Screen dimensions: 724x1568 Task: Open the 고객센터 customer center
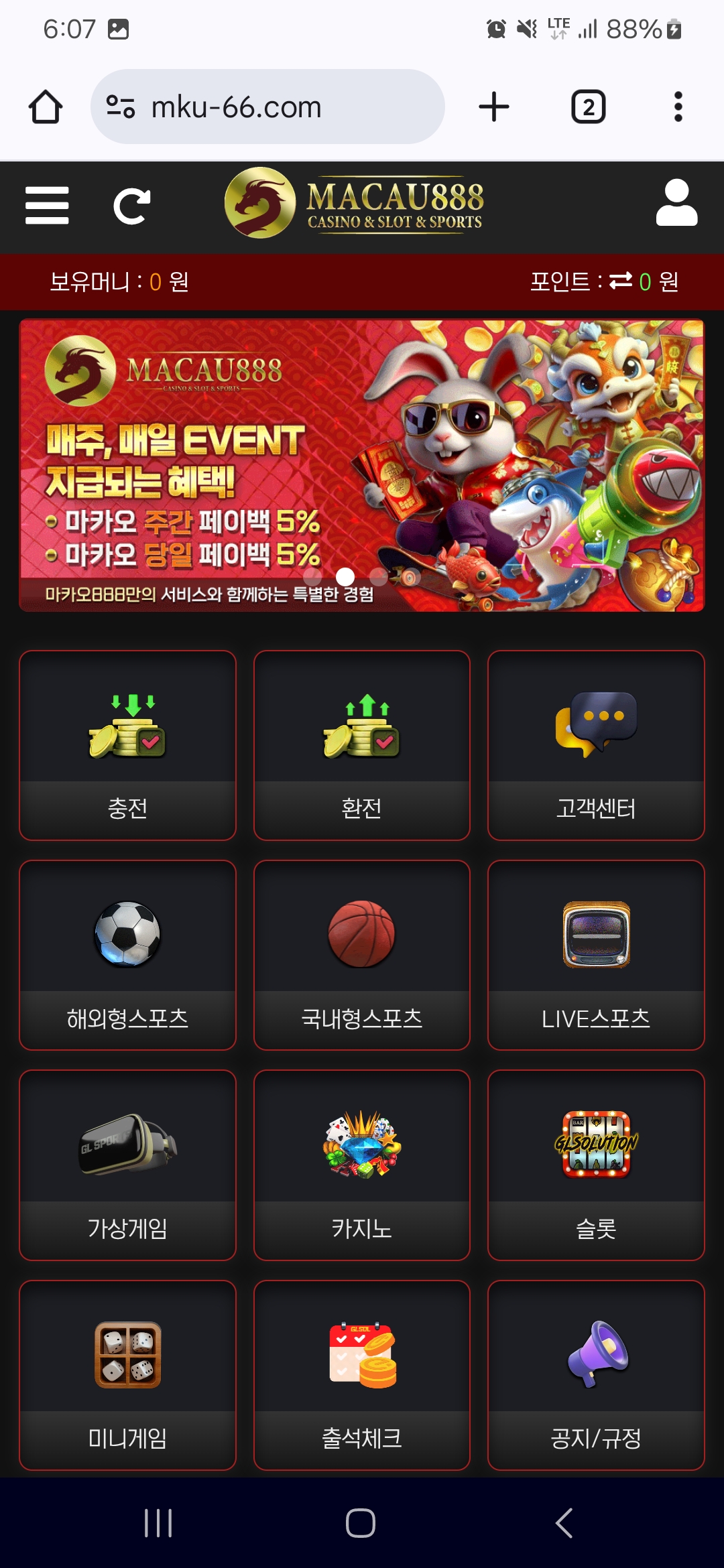596,745
